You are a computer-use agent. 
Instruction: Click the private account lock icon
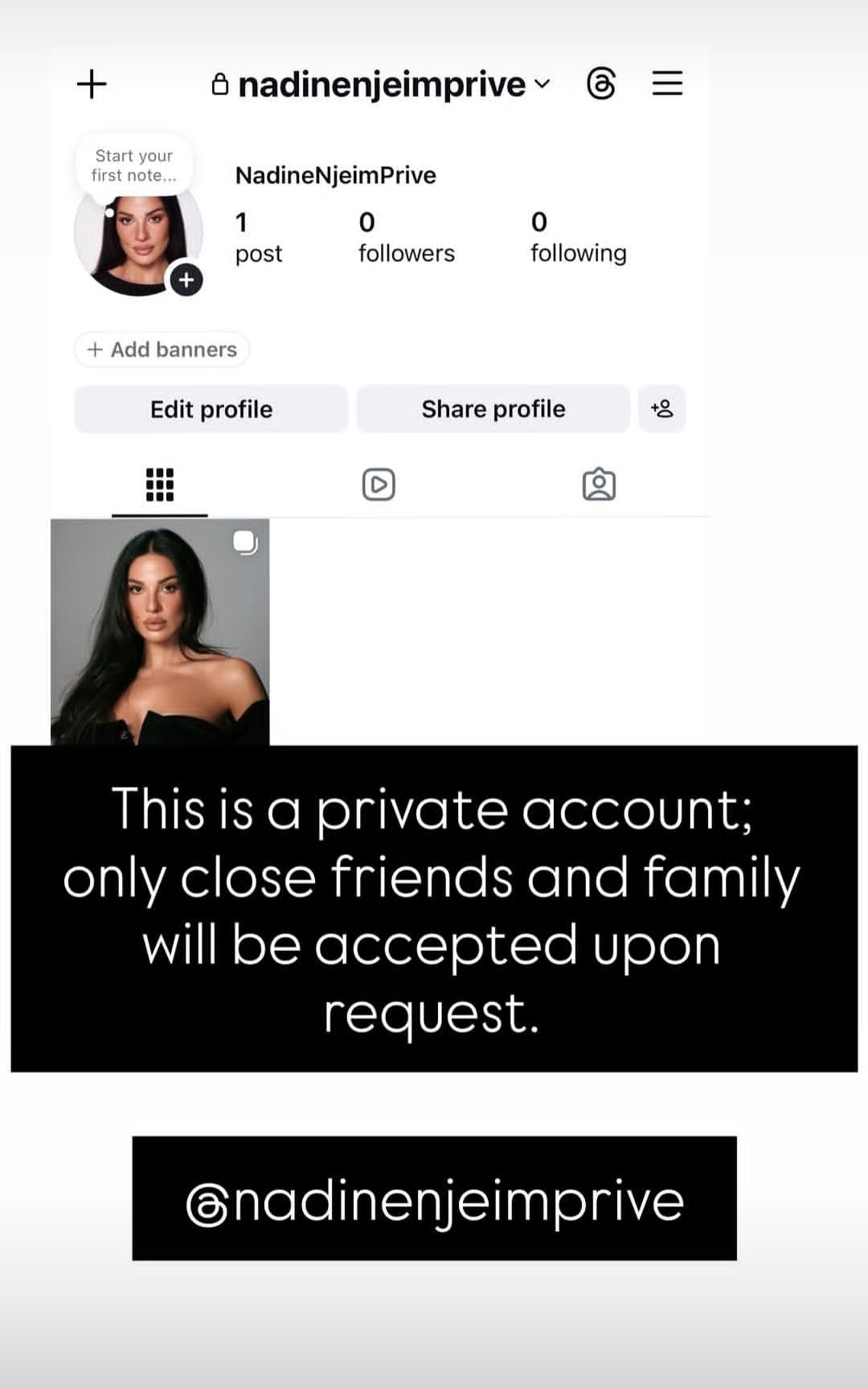[x=219, y=83]
